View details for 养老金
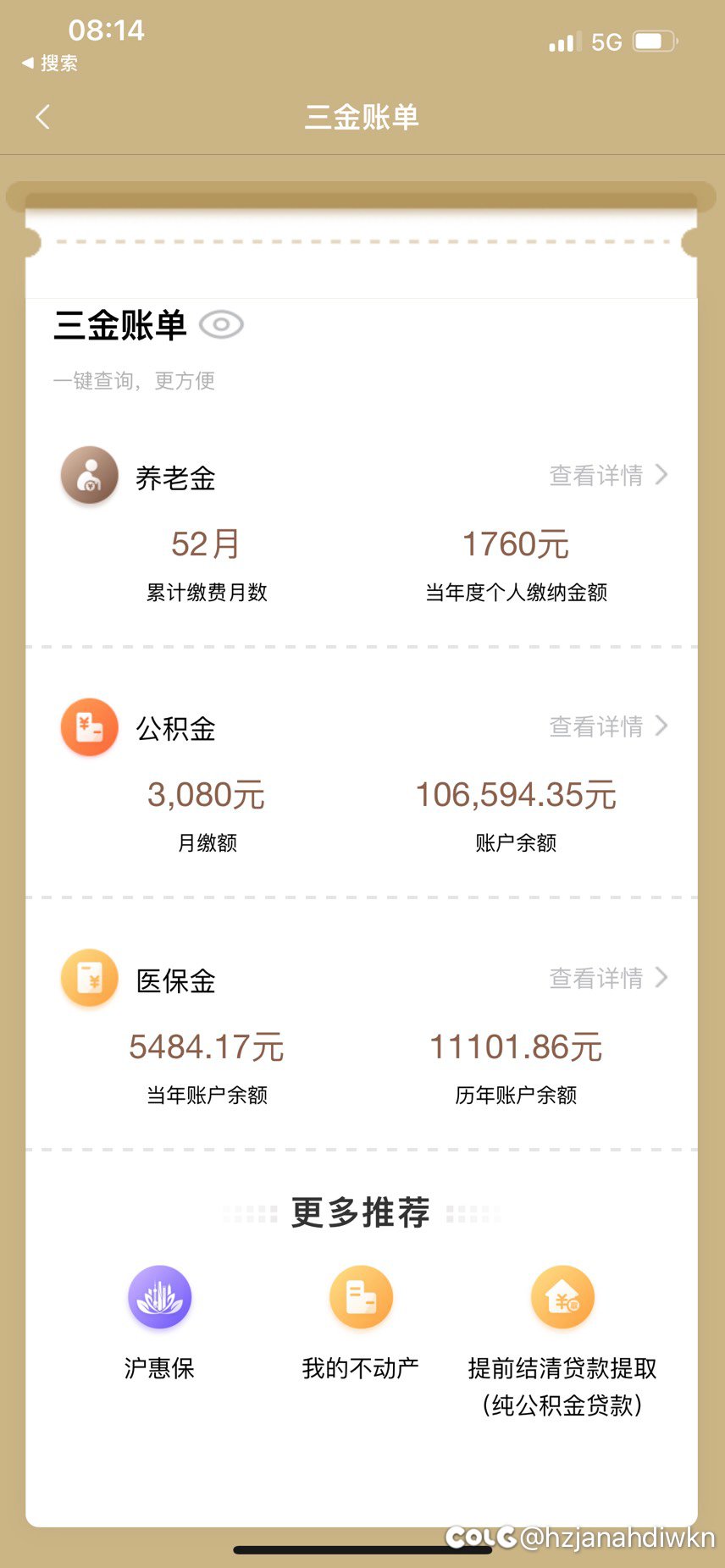Screen dimensions: 725x1568 (x=609, y=475)
